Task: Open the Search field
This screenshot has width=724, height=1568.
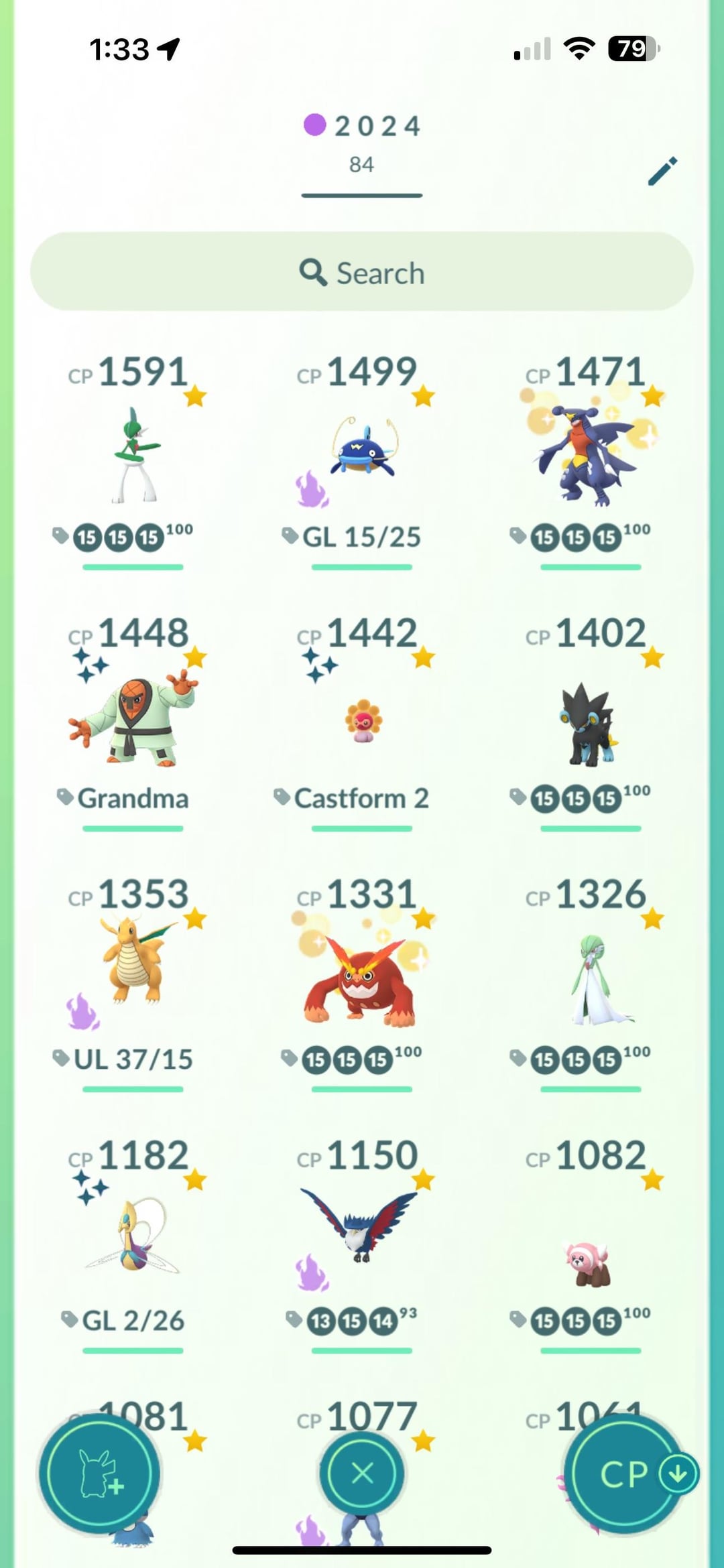Action: tap(362, 272)
